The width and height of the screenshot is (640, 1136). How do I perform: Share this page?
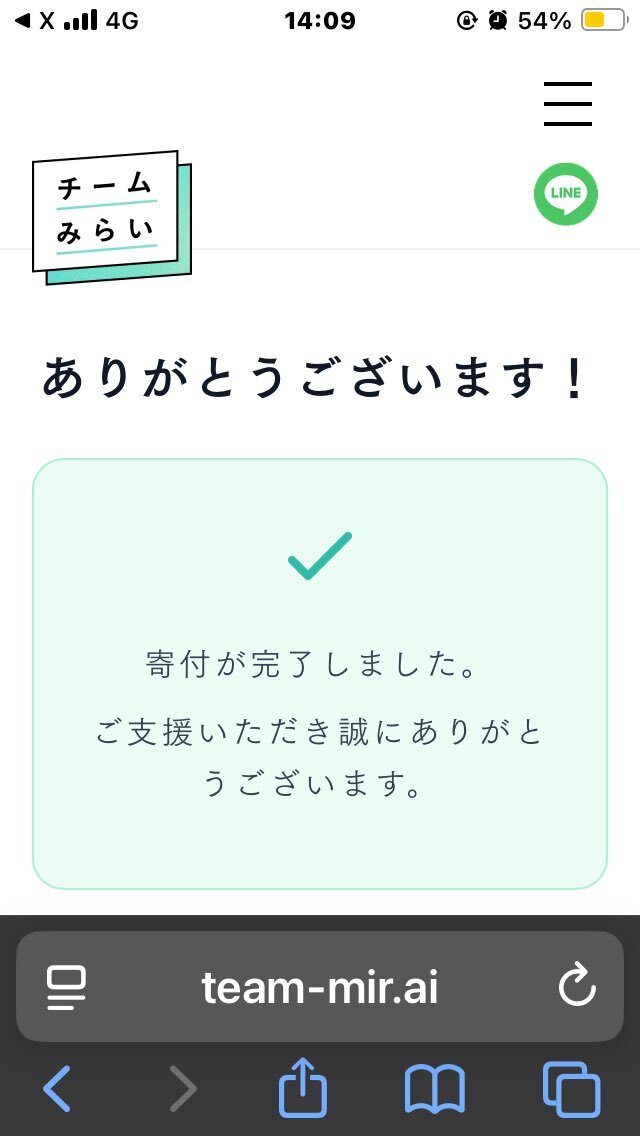coord(303,1086)
